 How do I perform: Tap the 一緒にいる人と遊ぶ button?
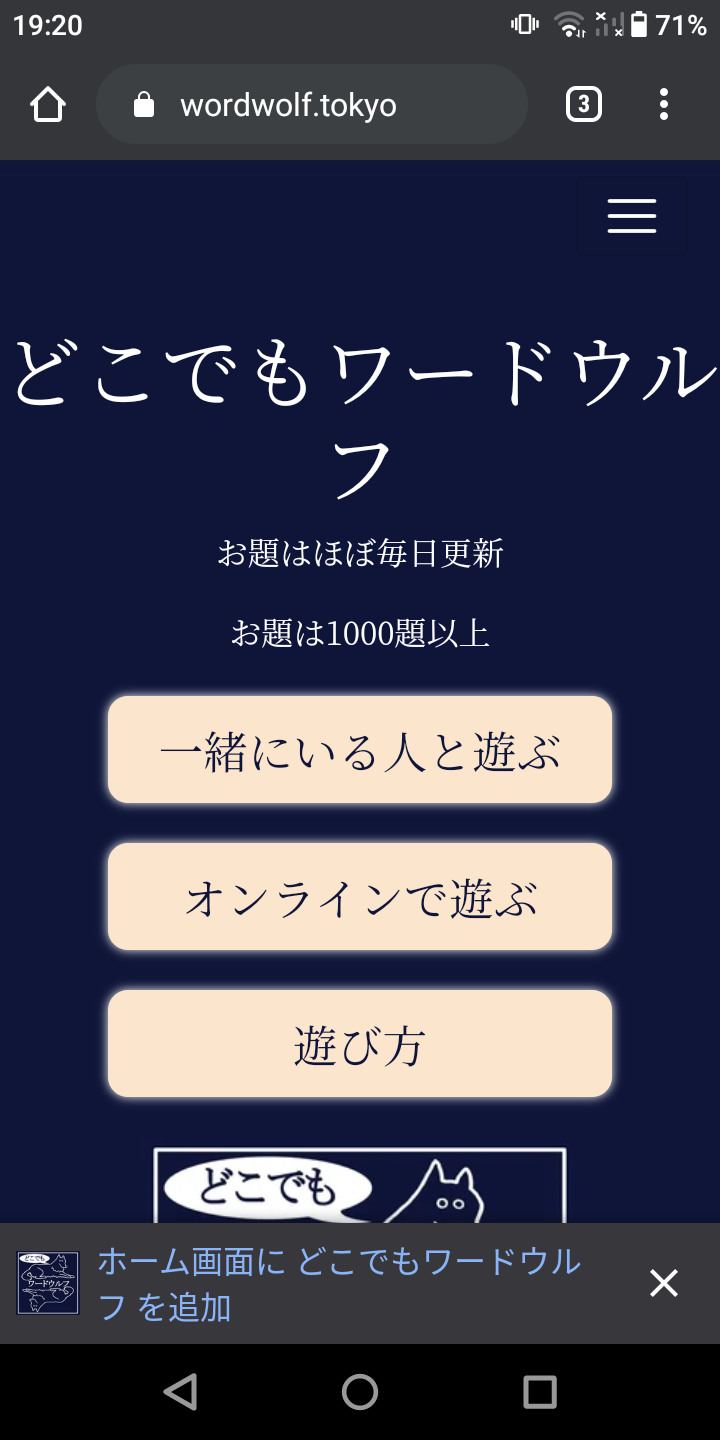click(360, 750)
